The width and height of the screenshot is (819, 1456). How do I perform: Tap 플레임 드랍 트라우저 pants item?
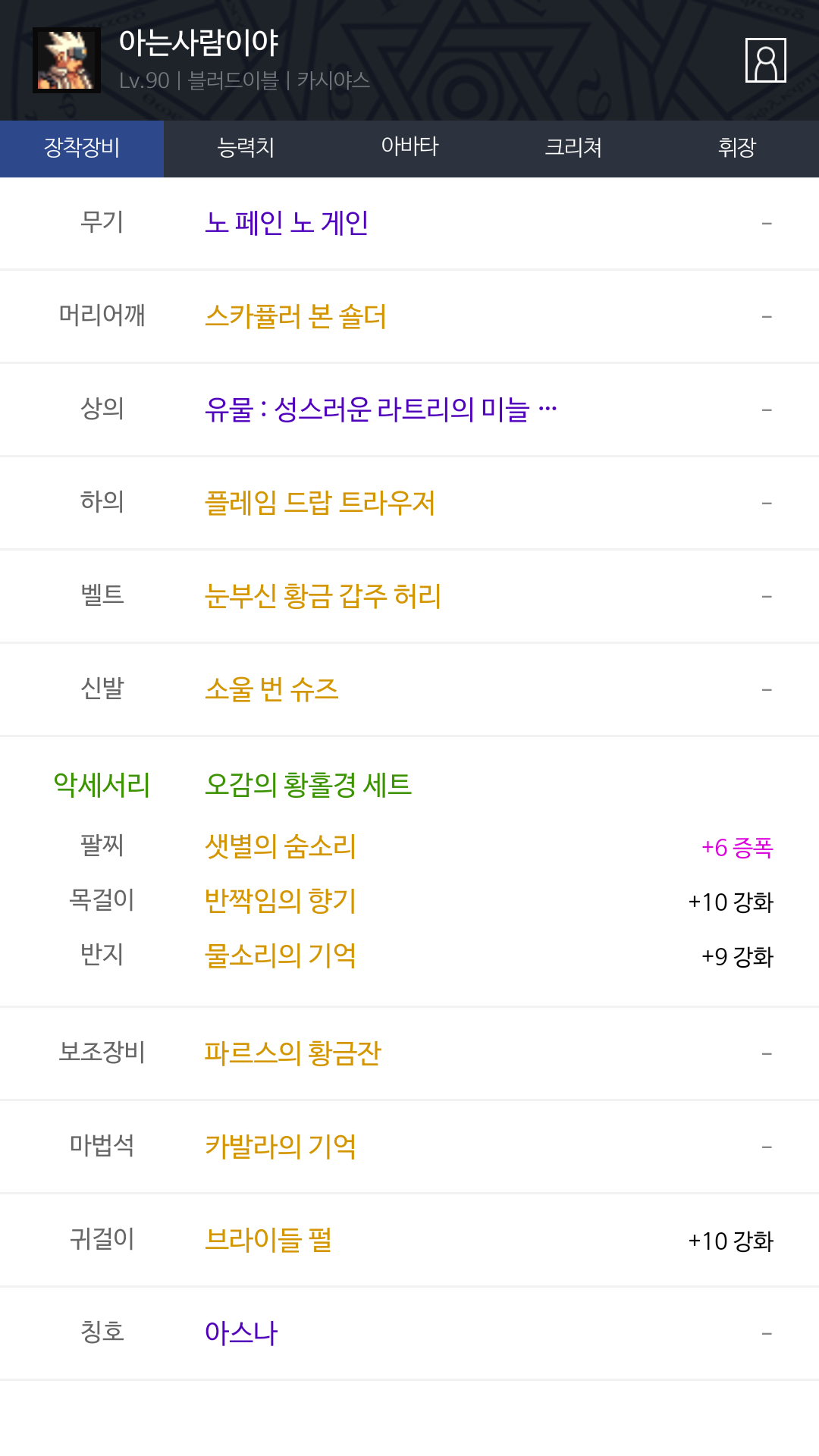click(320, 503)
